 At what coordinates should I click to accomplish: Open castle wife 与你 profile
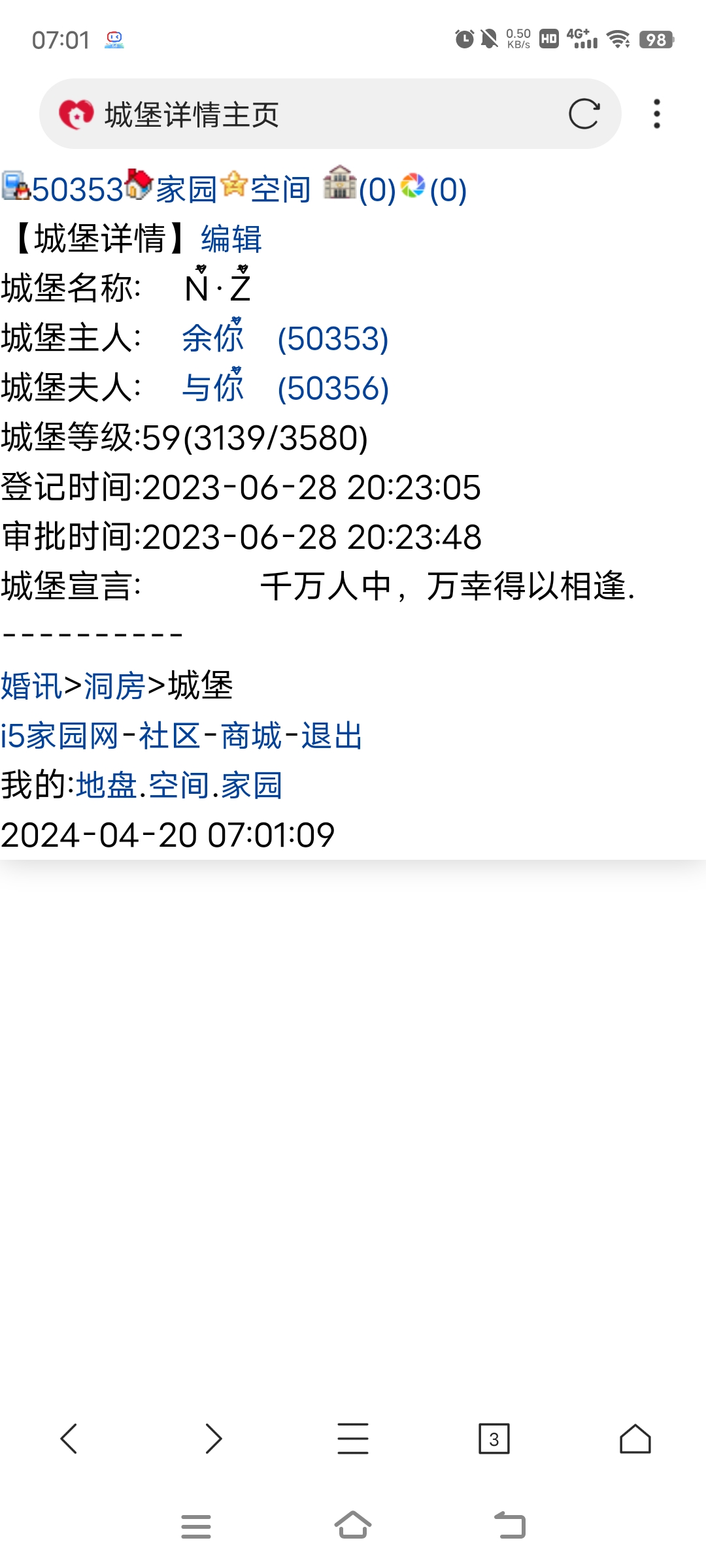(x=212, y=388)
